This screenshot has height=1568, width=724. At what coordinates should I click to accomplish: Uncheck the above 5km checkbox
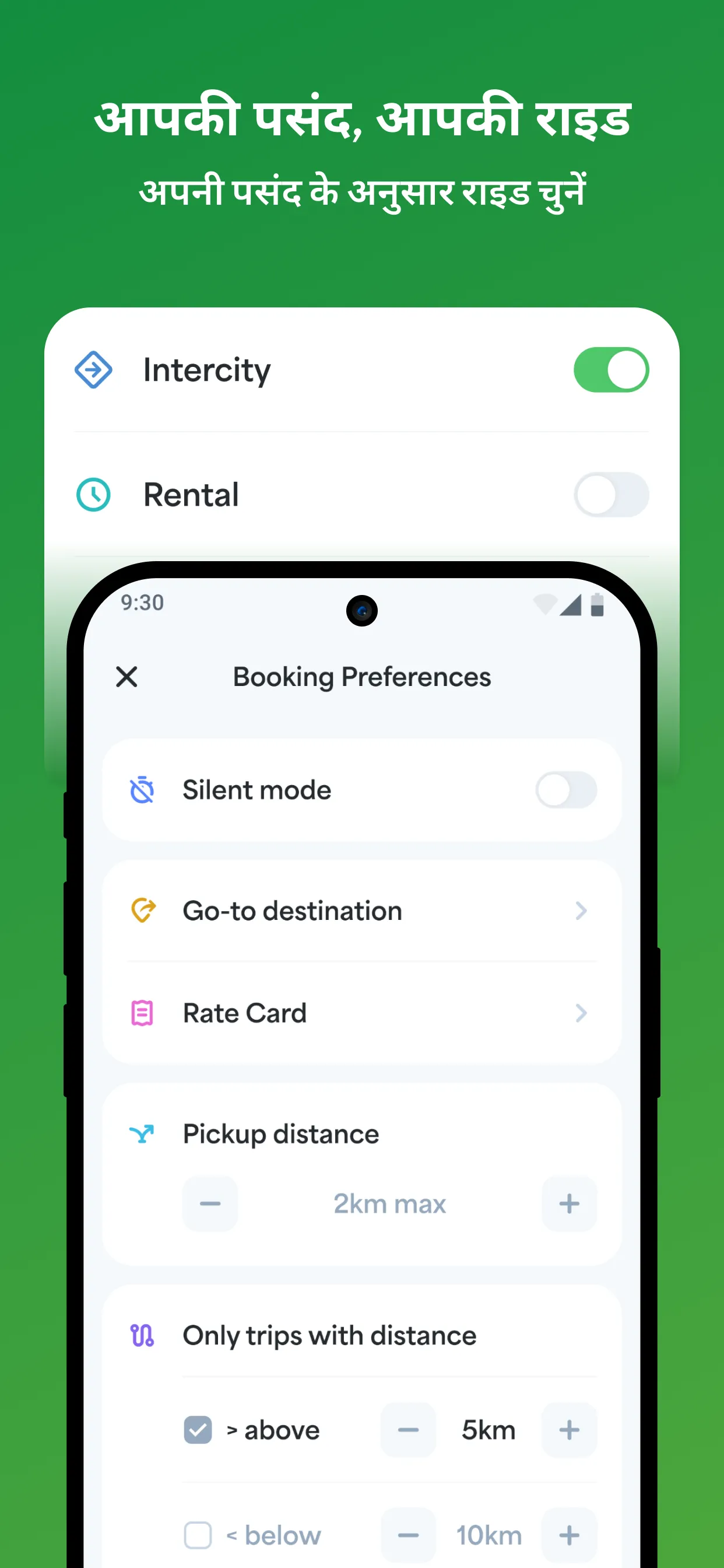197,1430
